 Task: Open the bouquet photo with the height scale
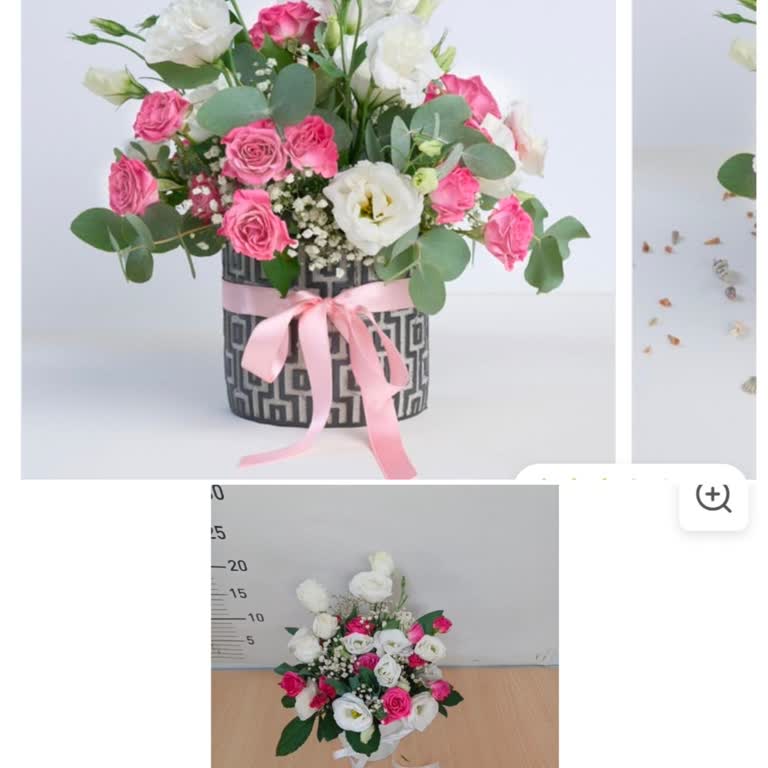point(384,626)
